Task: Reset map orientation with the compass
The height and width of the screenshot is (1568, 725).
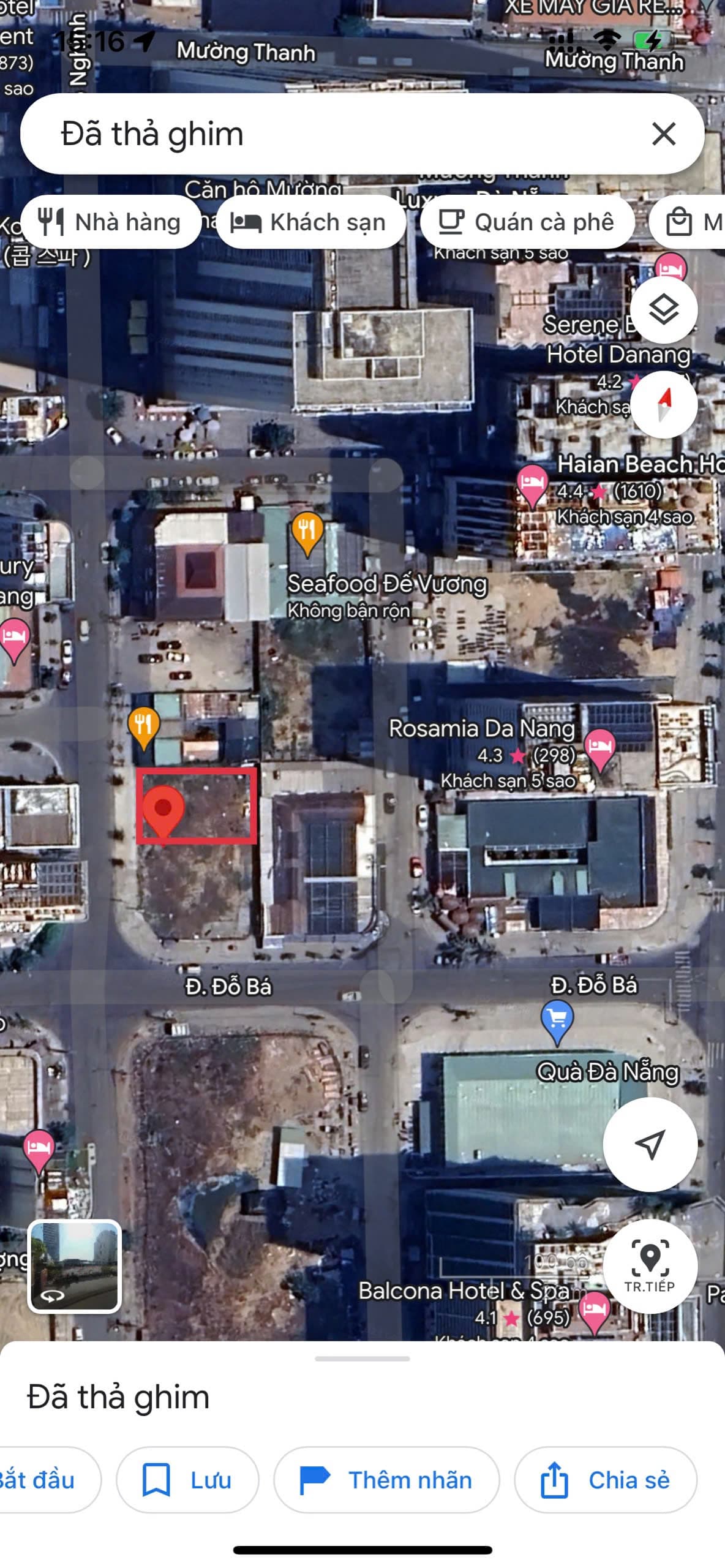Action: click(663, 404)
